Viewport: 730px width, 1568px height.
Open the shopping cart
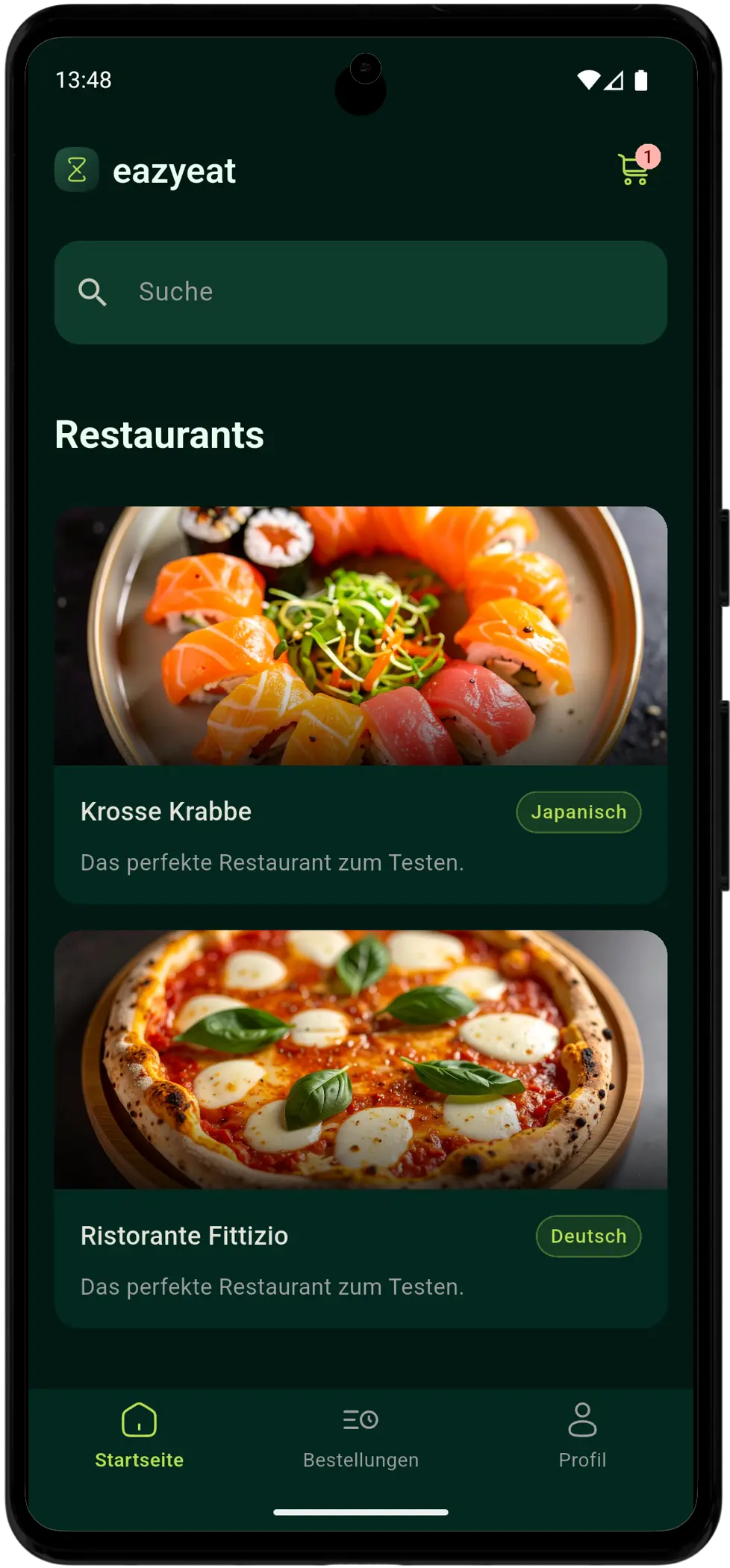634,169
